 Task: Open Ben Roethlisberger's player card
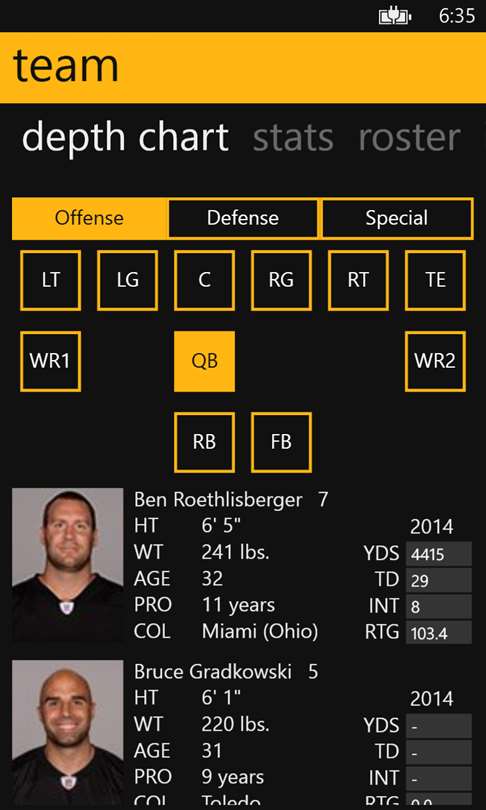[x=242, y=566]
